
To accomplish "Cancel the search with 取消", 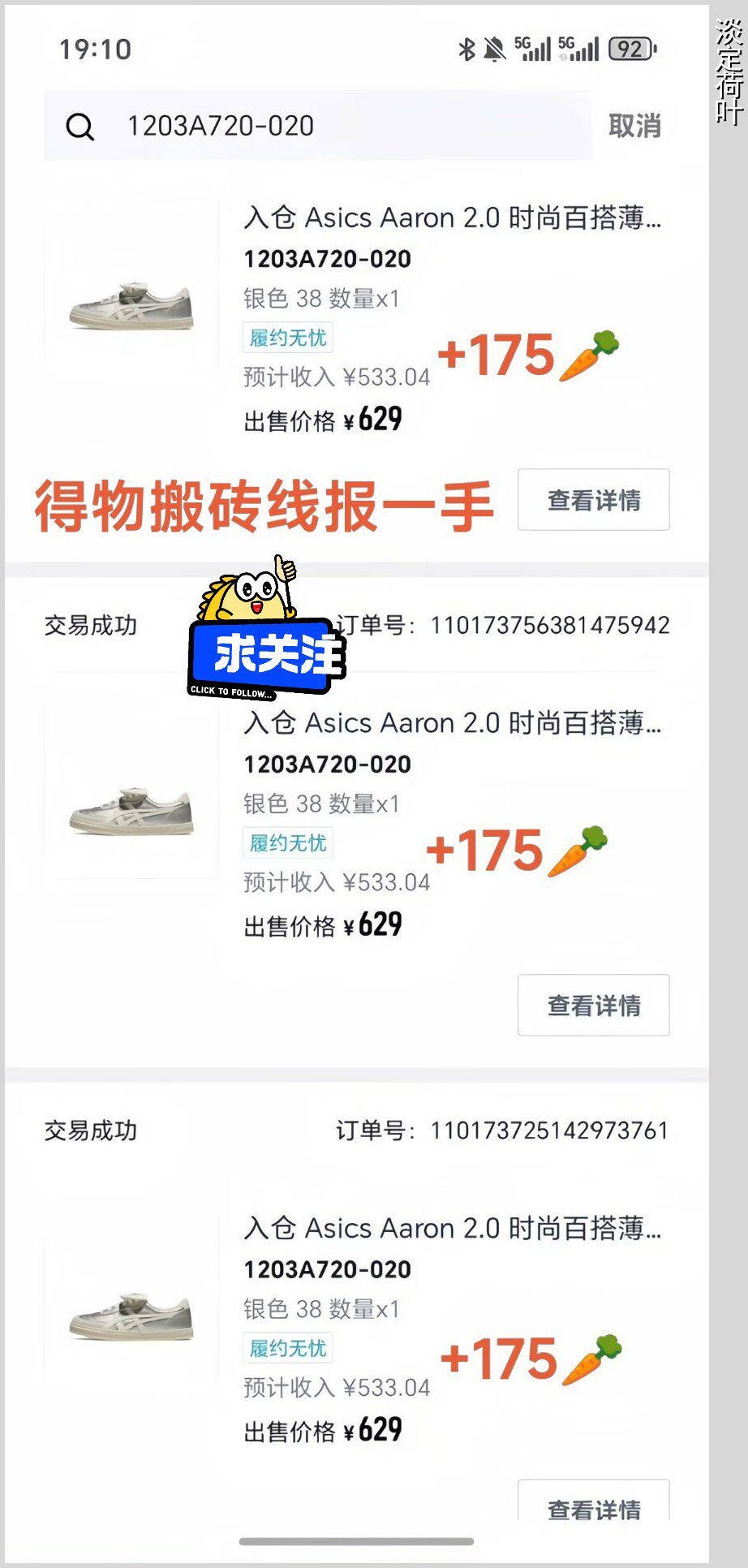I will pos(634,126).
